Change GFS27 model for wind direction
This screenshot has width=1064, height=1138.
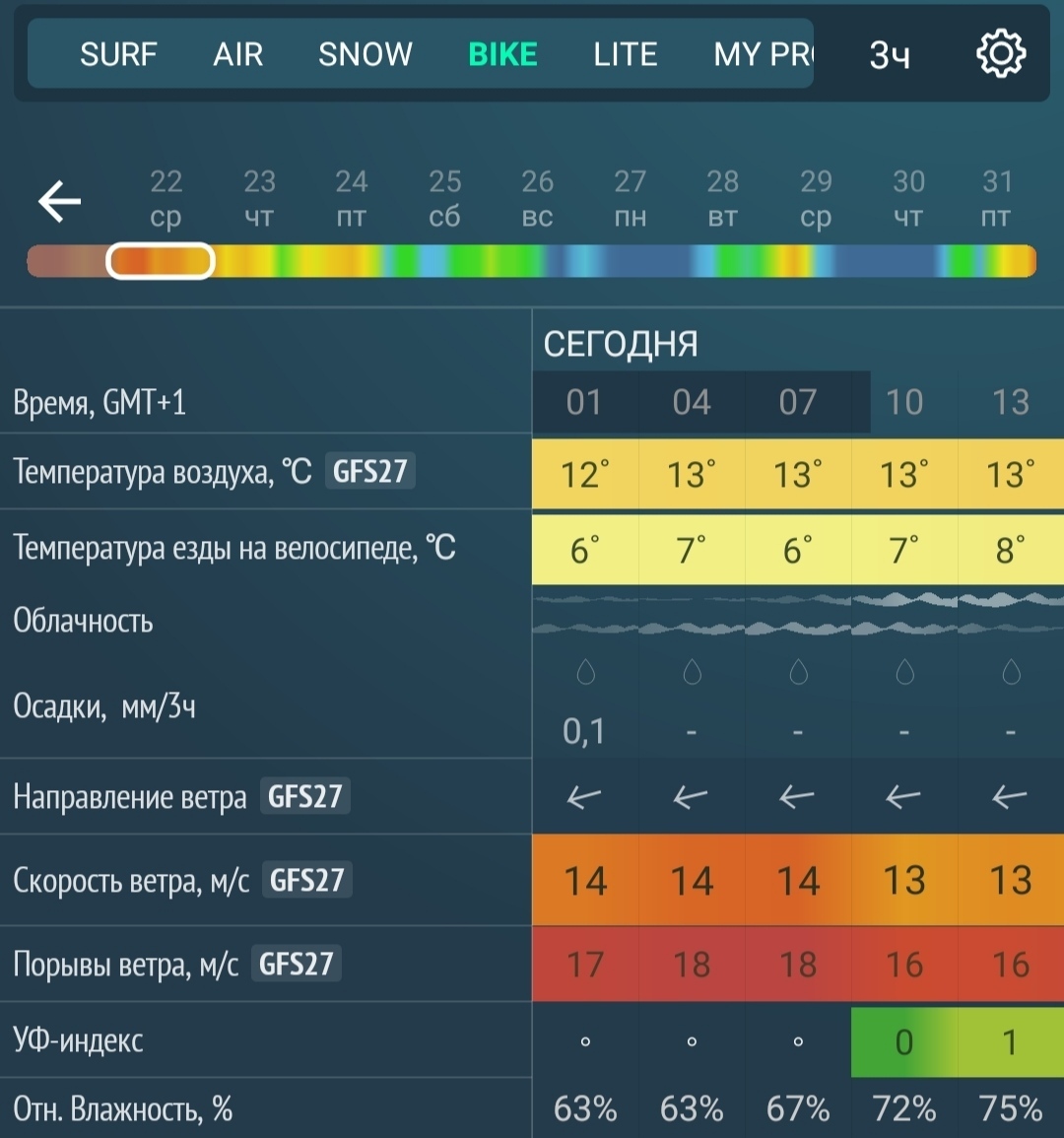tap(304, 796)
